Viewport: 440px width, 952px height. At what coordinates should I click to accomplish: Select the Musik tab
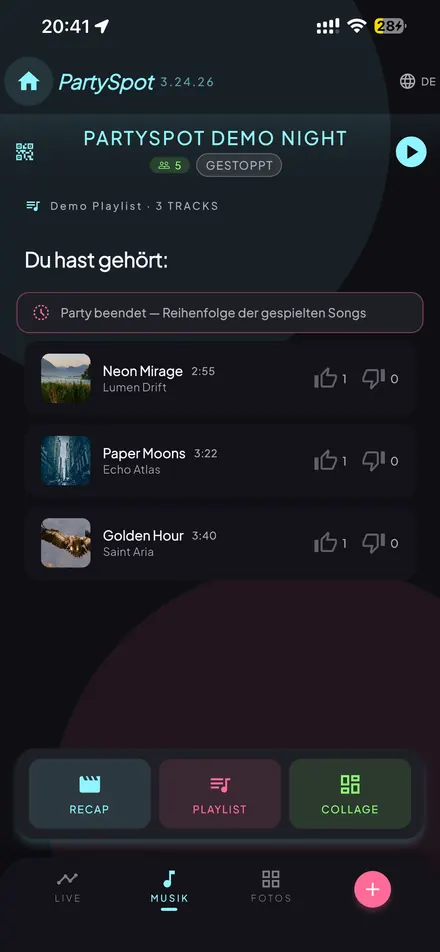(169, 888)
